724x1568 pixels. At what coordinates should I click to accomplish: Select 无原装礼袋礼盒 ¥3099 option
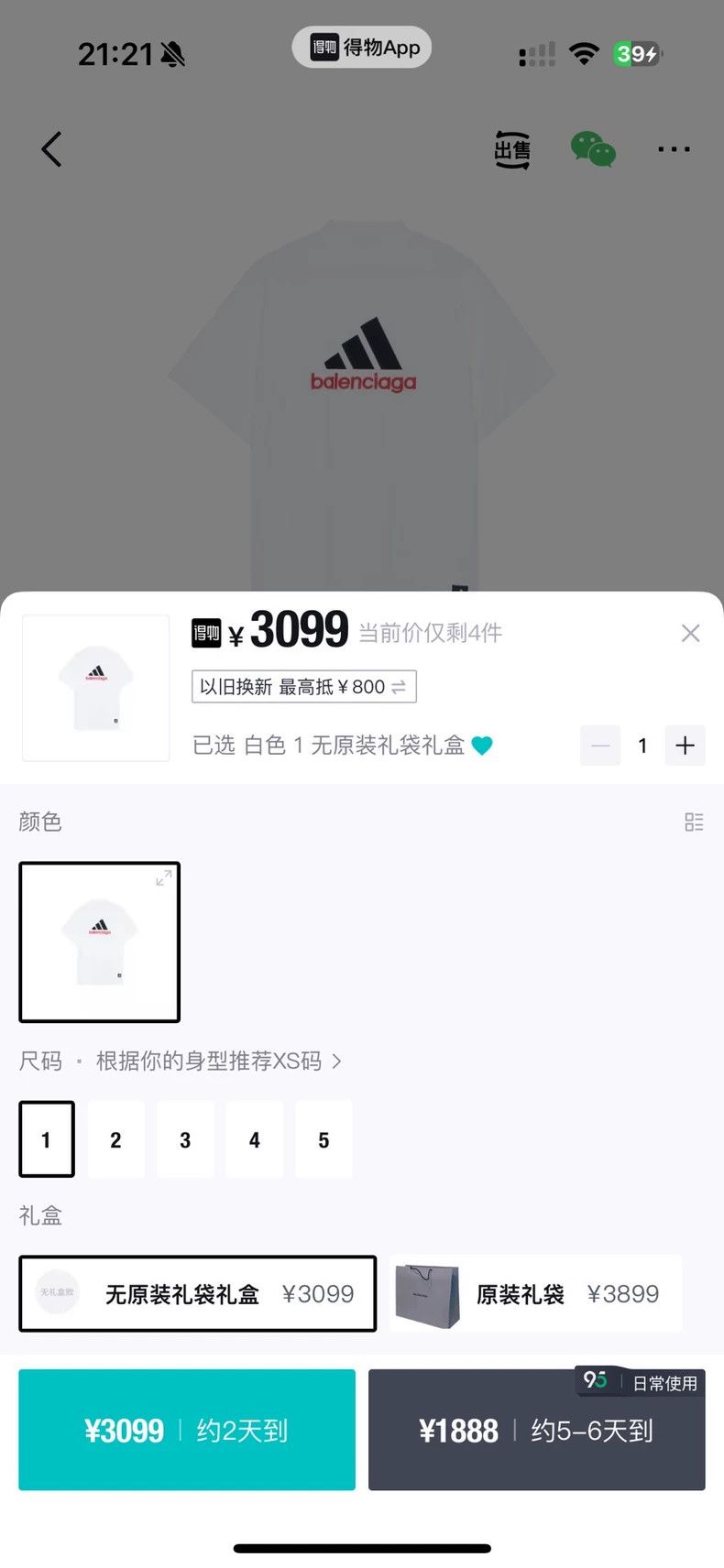(198, 1293)
